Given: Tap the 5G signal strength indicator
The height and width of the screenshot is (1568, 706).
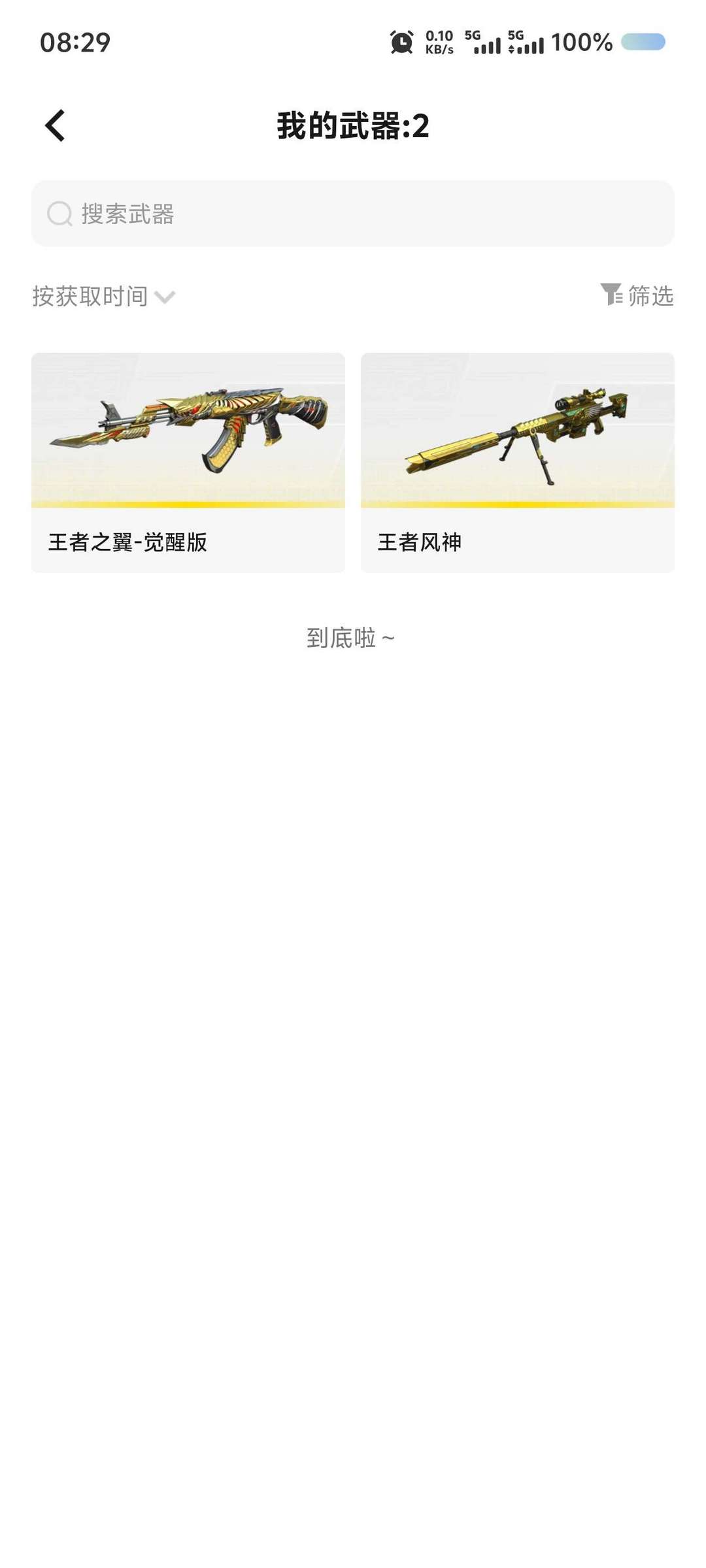Looking at the screenshot, I should point(488,43).
